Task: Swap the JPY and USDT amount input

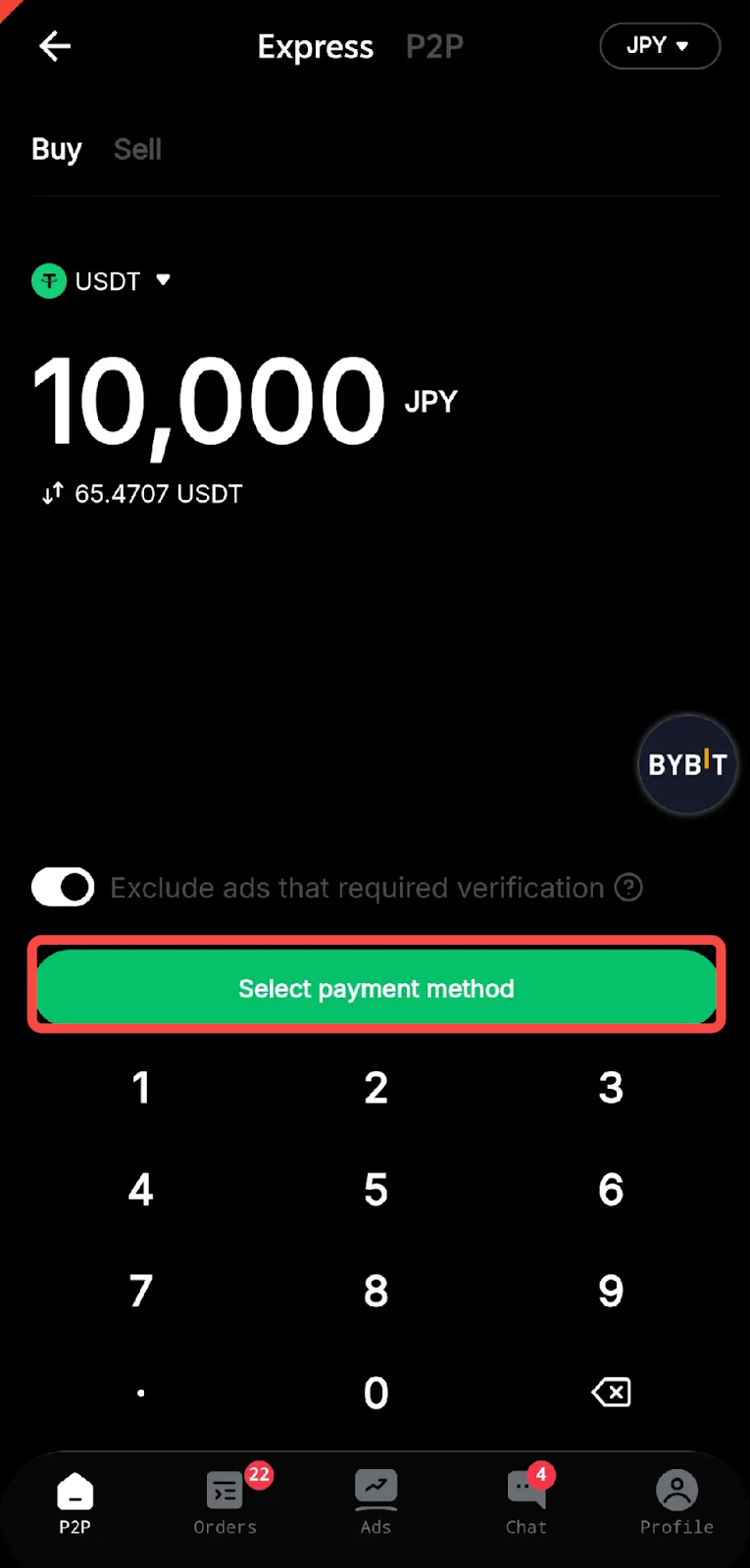Action: 53,493
